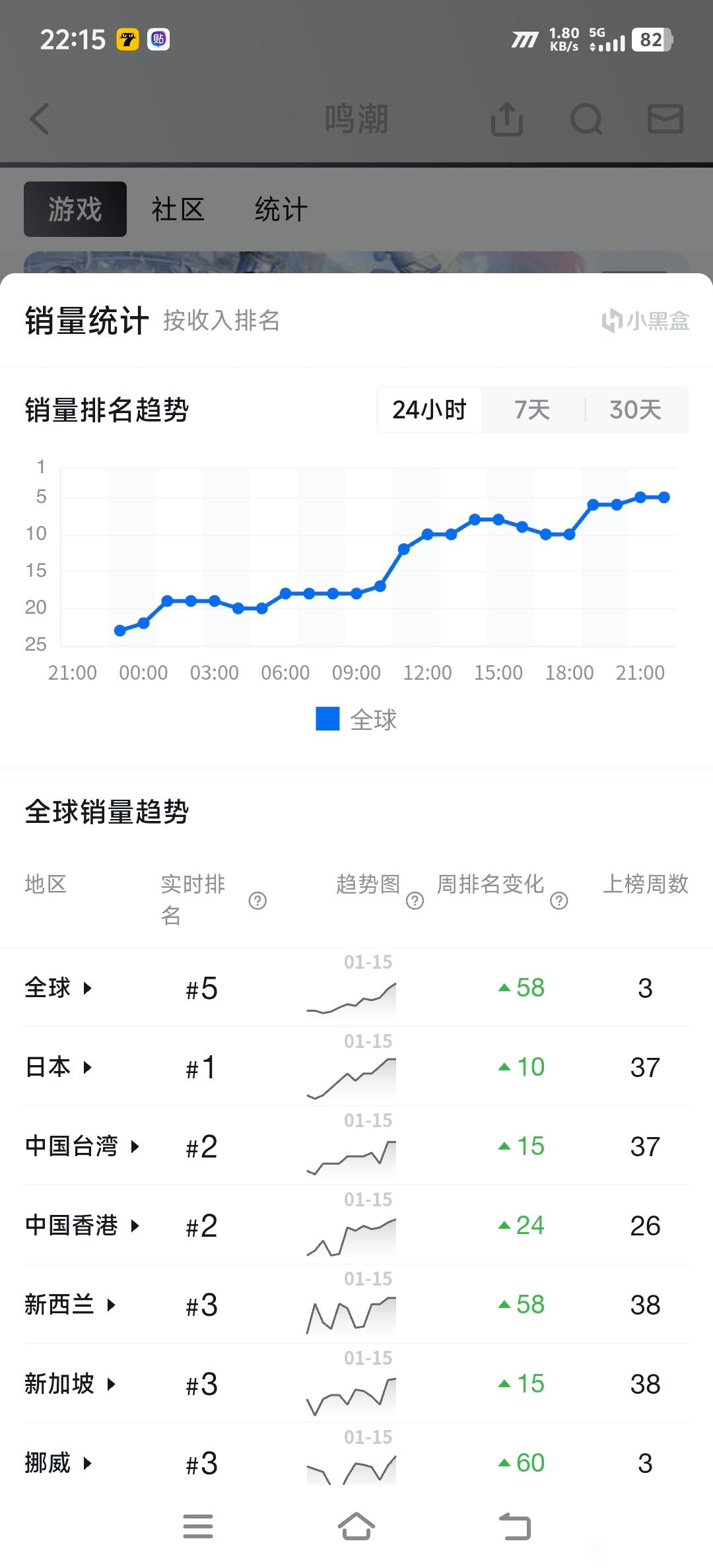Show the 7天 ranking trend

532,410
